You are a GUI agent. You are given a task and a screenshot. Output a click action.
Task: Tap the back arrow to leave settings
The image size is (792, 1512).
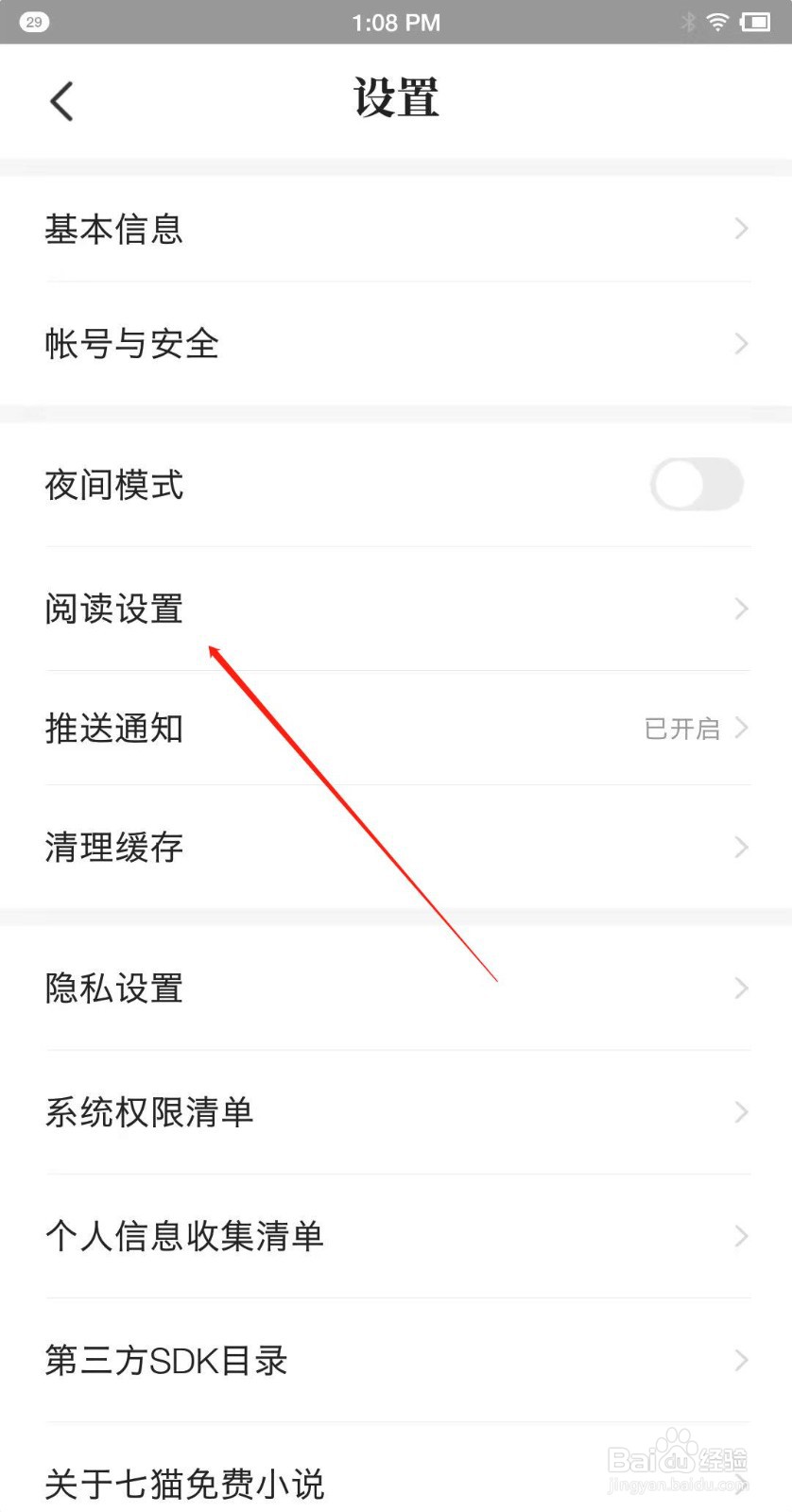pos(61,100)
